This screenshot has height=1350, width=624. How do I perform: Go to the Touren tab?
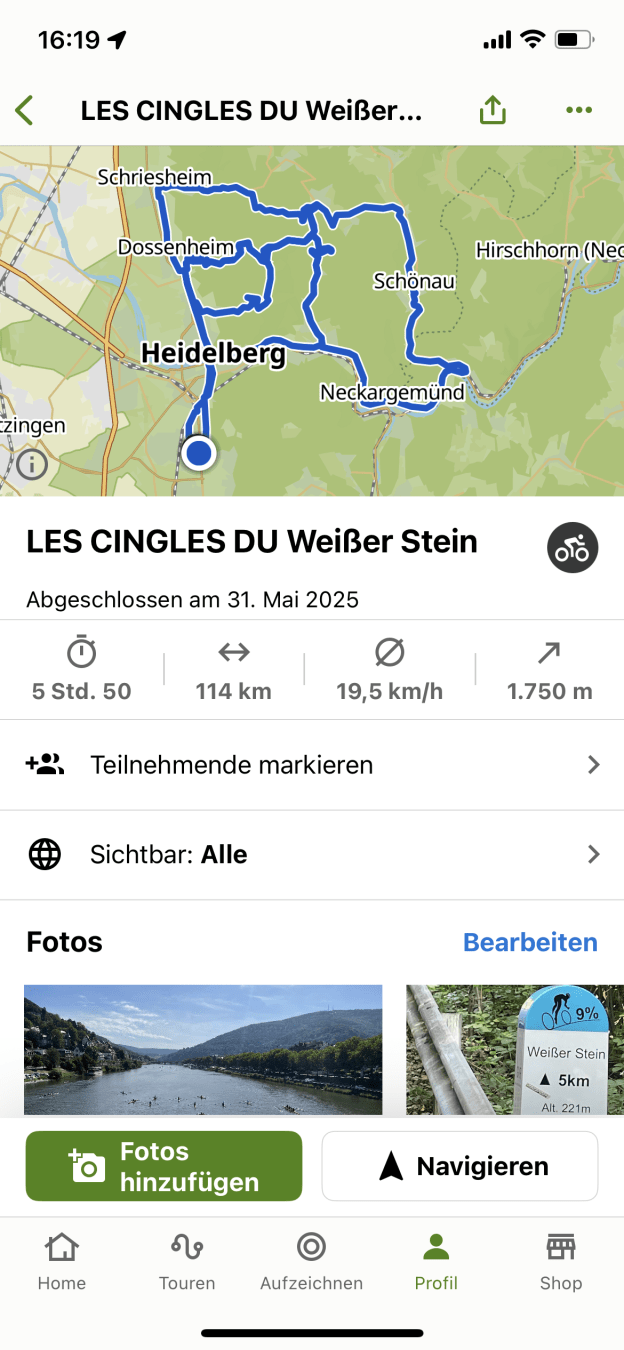click(x=187, y=1260)
